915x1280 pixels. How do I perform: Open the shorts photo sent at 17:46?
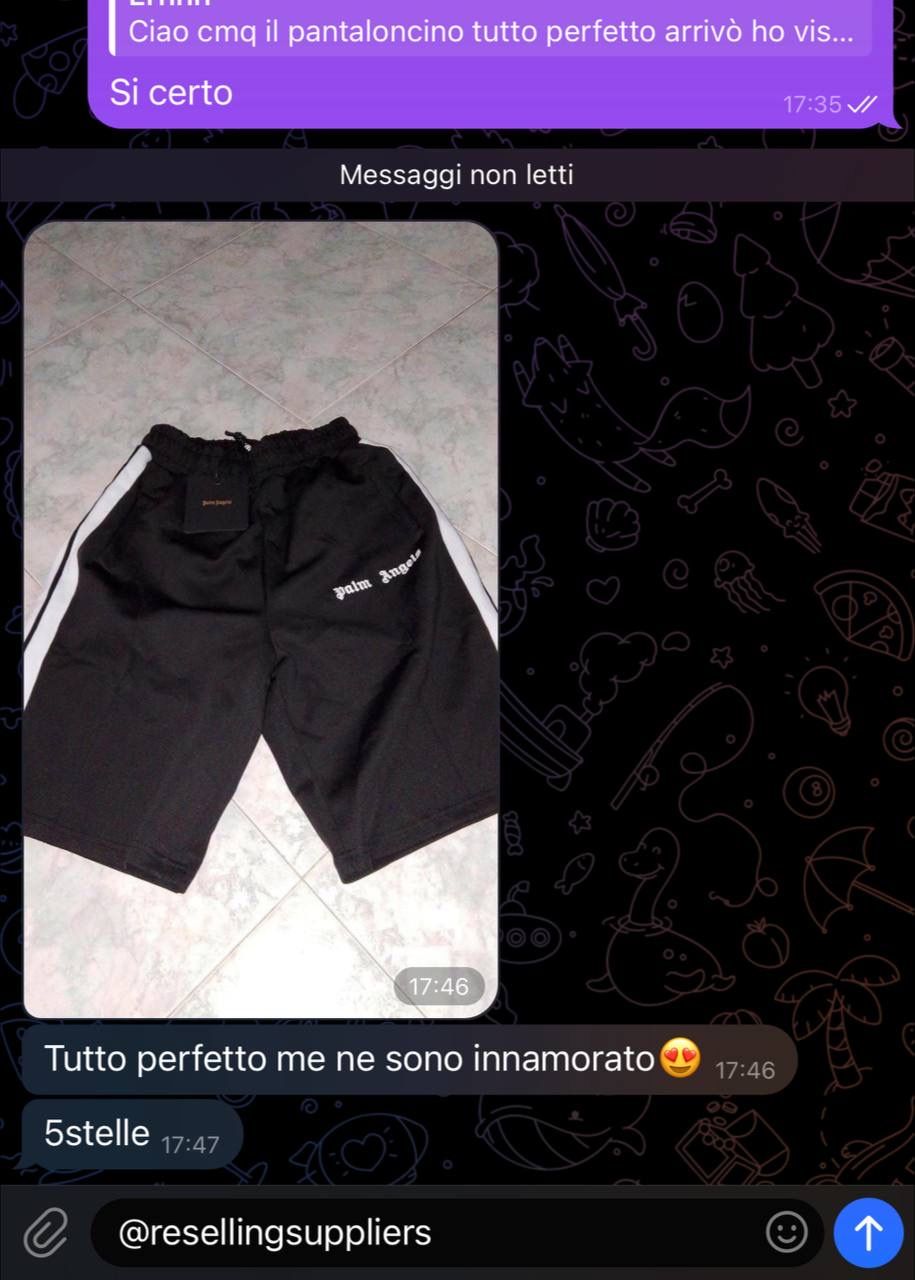coord(260,618)
